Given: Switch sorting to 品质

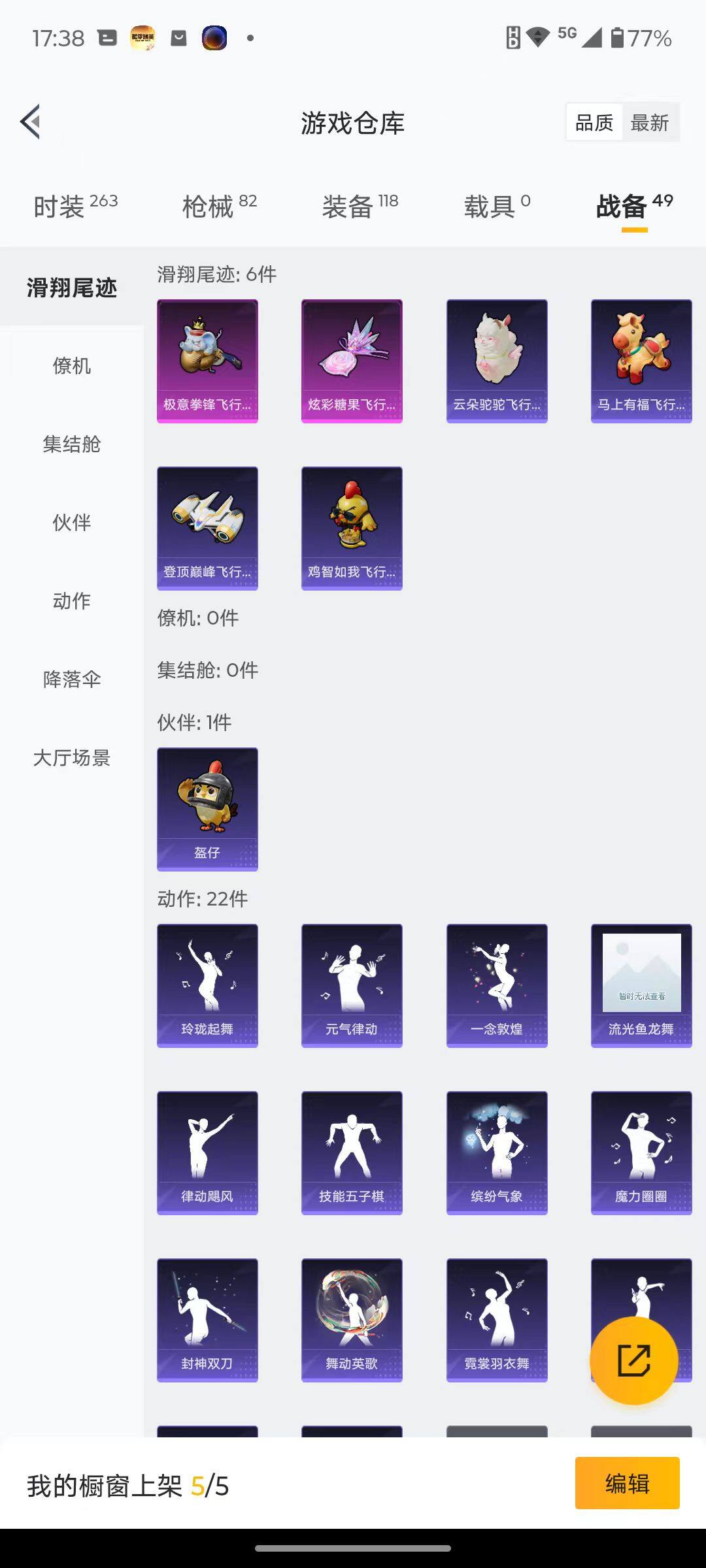Looking at the screenshot, I should (x=594, y=122).
